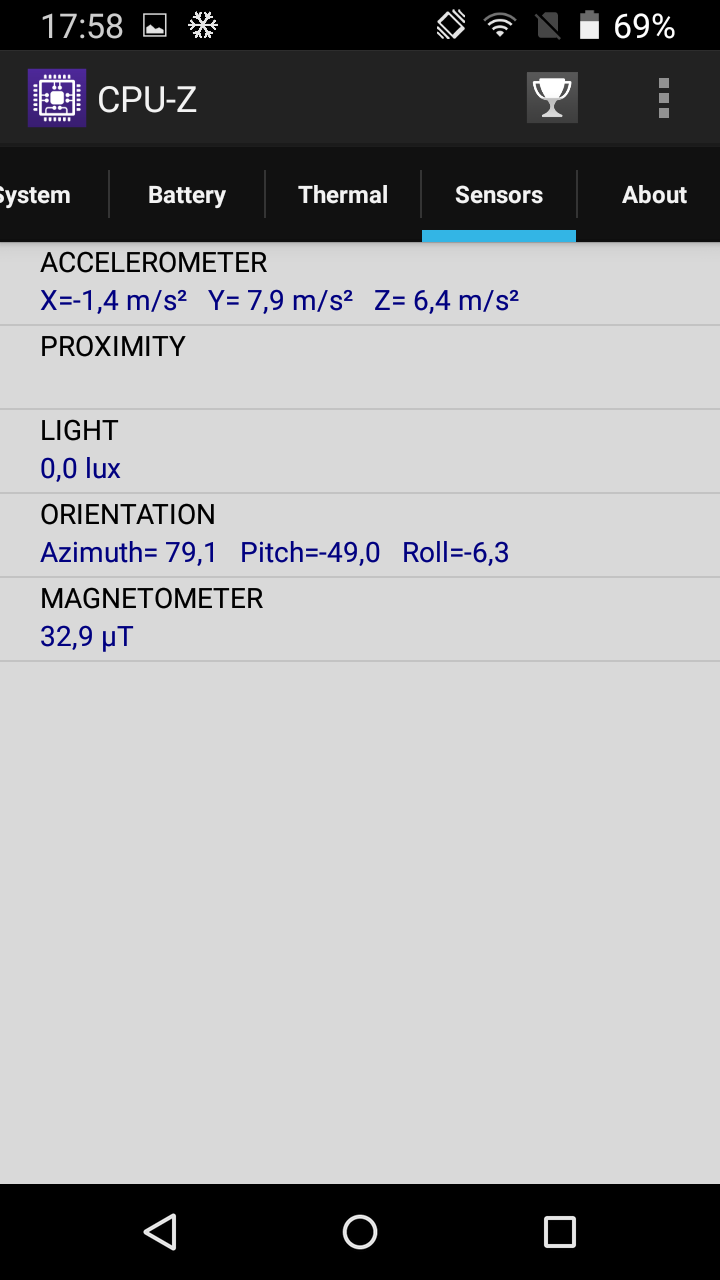Open recent apps overview
This screenshot has width=720, height=1280.
coord(560,1232)
